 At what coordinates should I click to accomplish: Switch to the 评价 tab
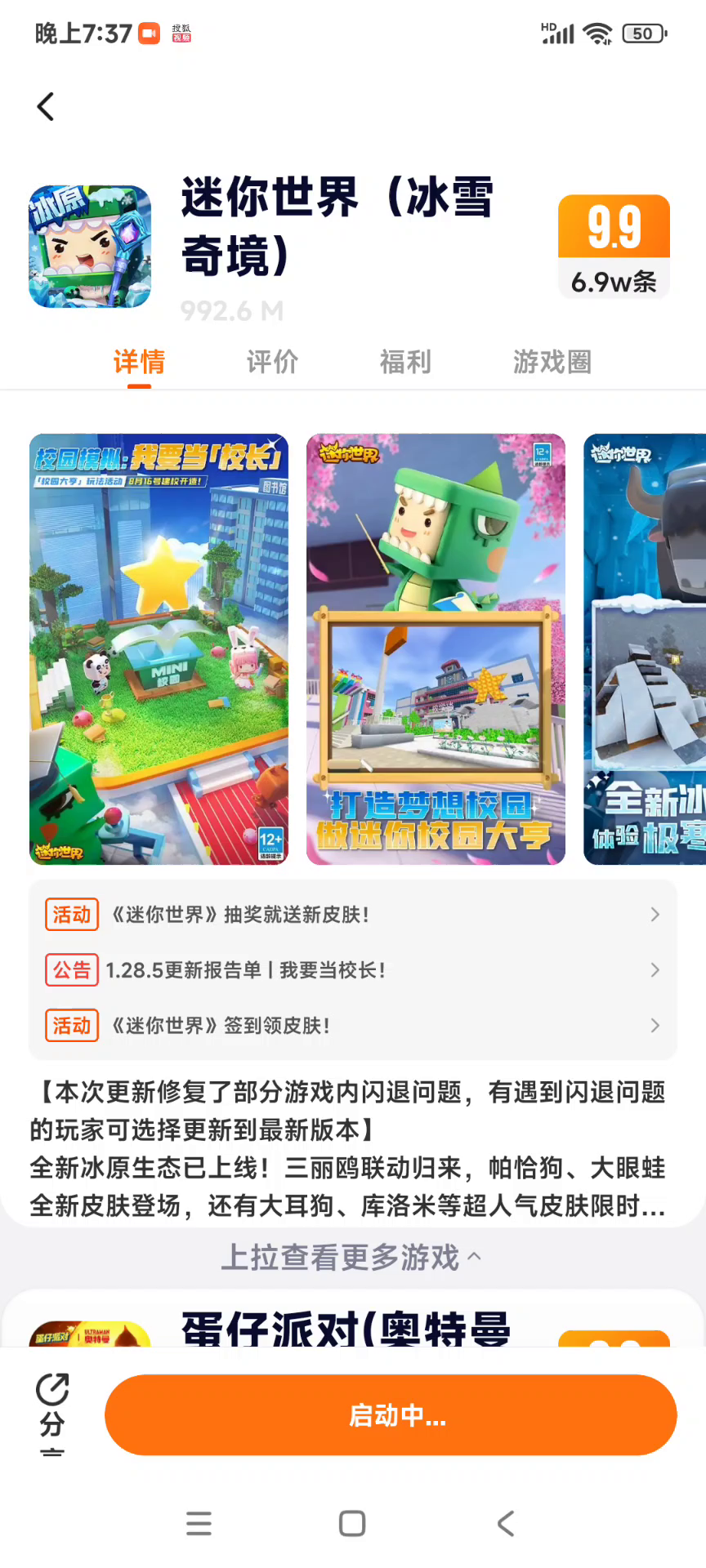(x=272, y=362)
